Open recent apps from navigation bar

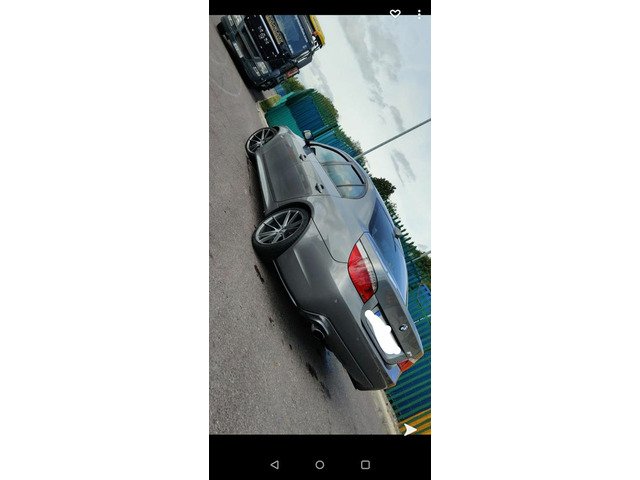point(365,465)
